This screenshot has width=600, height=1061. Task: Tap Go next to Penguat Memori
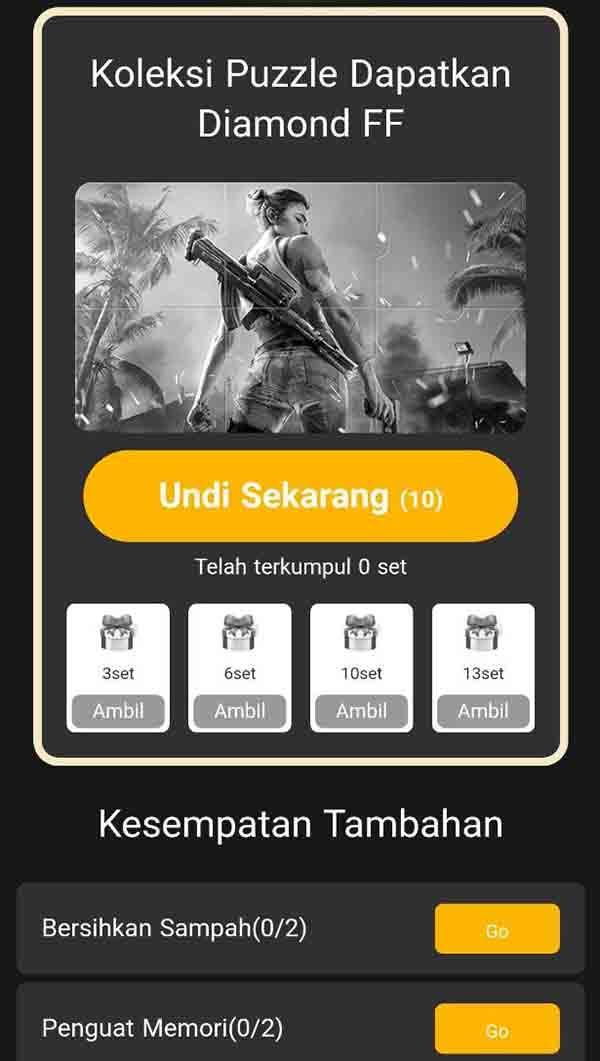point(497,1029)
